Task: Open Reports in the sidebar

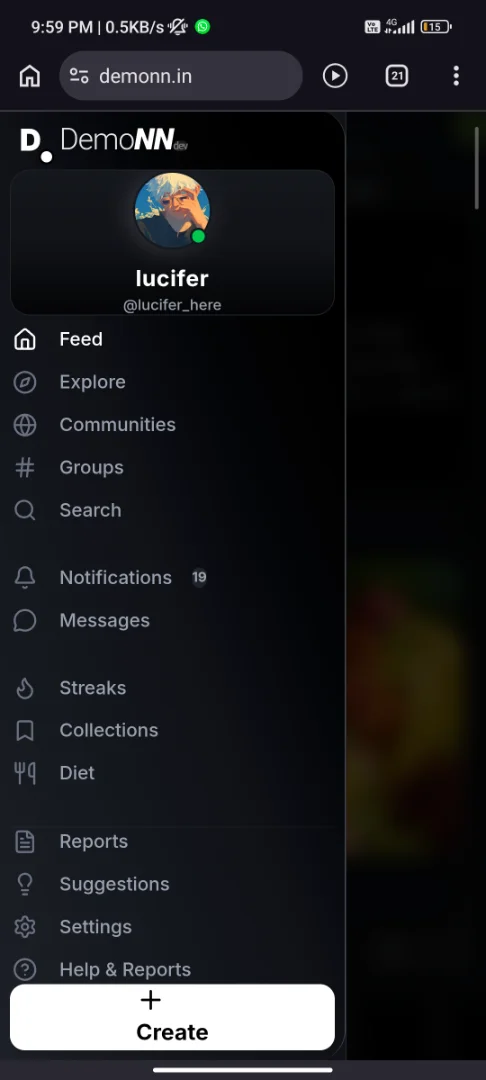Action: [x=172, y=842]
